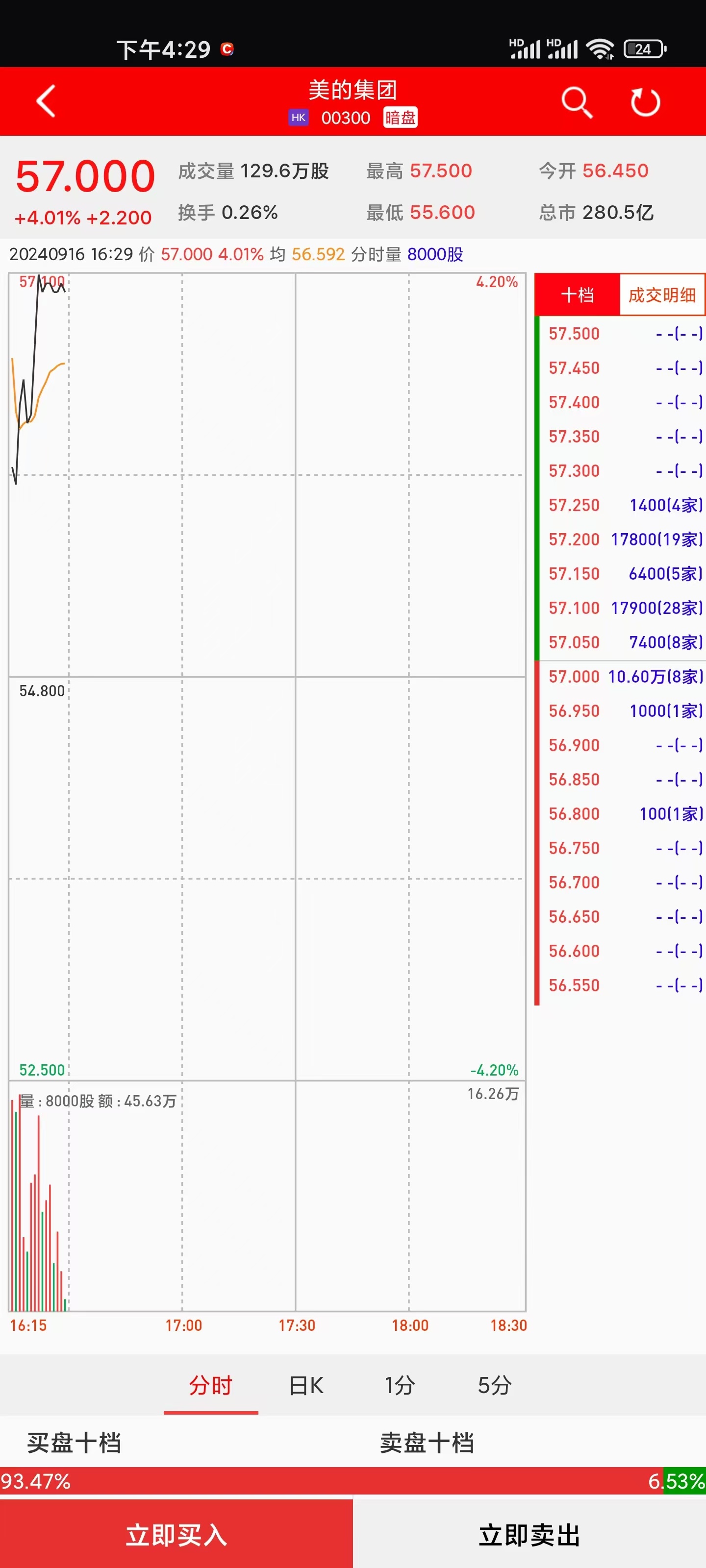The width and height of the screenshot is (706, 1568).
Task: Switch to the 日K daily chart
Action: (x=306, y=1385)
